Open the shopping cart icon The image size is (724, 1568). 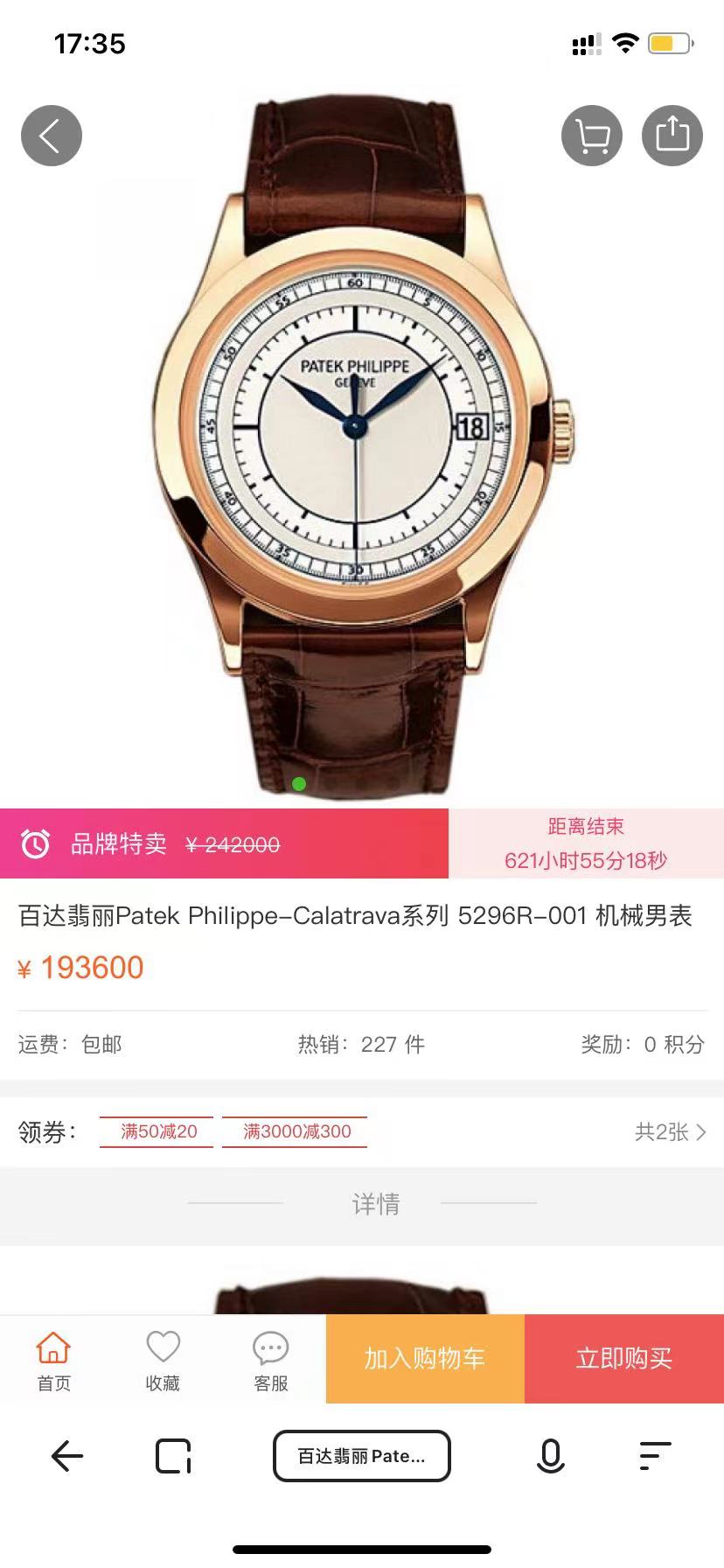tap(592, 136)
